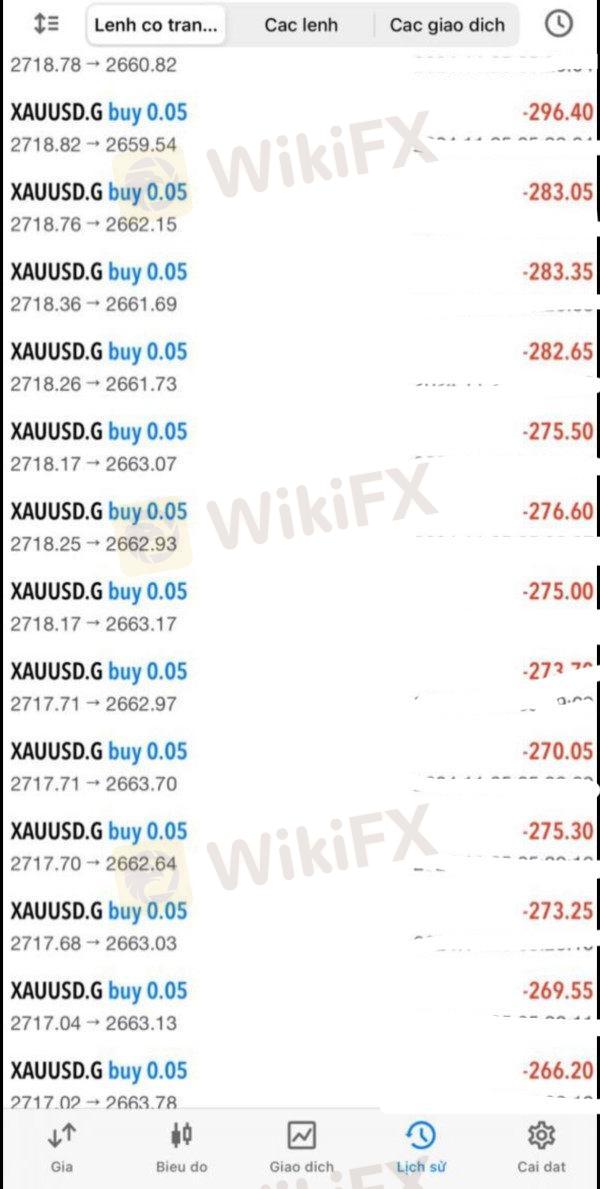The height and width of the screenshot is (1189, 600).
Task: Select the Lenh co tran... segment
Action: [x=155, y=25]
